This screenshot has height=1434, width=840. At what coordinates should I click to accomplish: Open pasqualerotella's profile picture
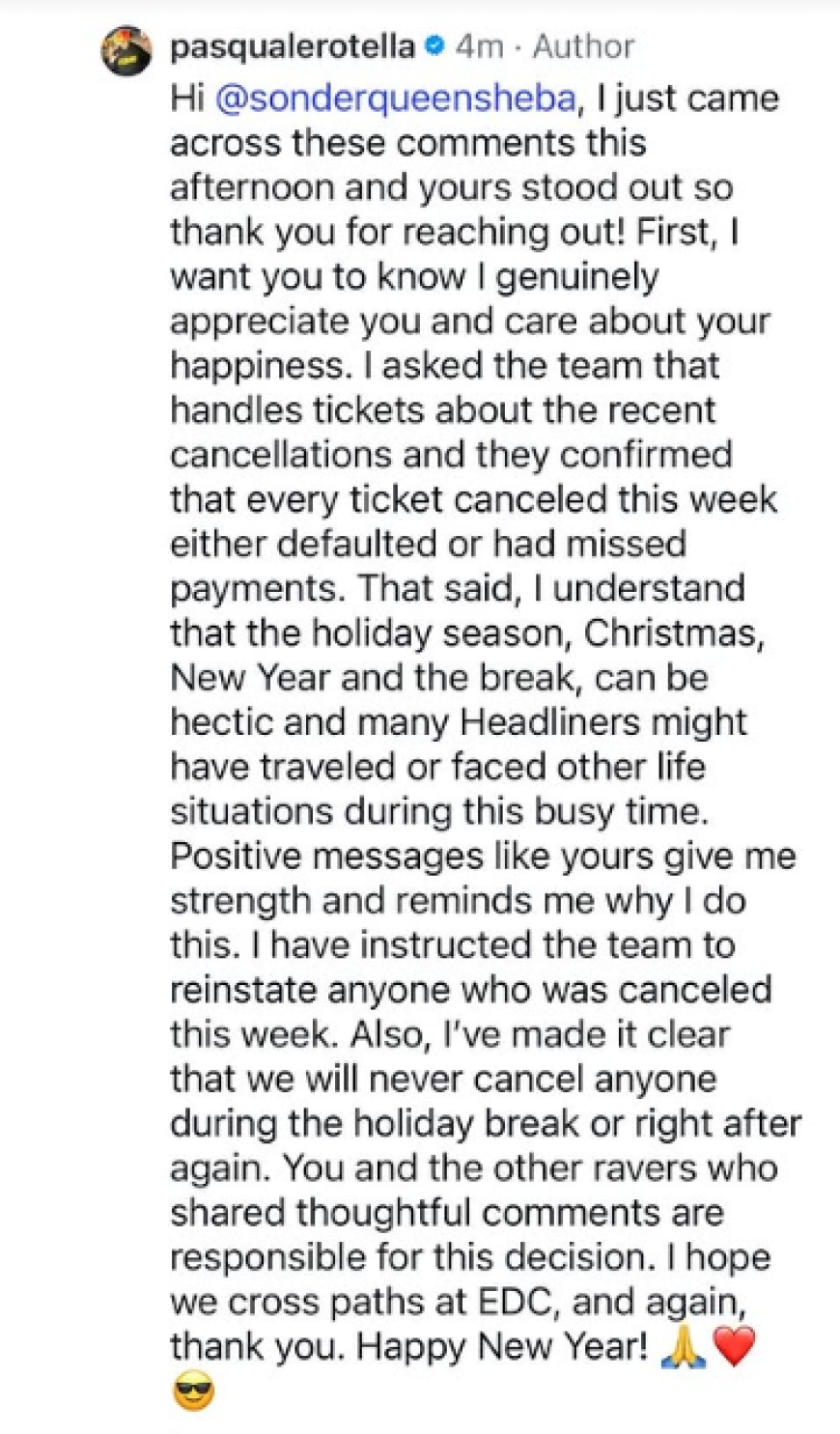pyautogui.click(x=126, y=50)
